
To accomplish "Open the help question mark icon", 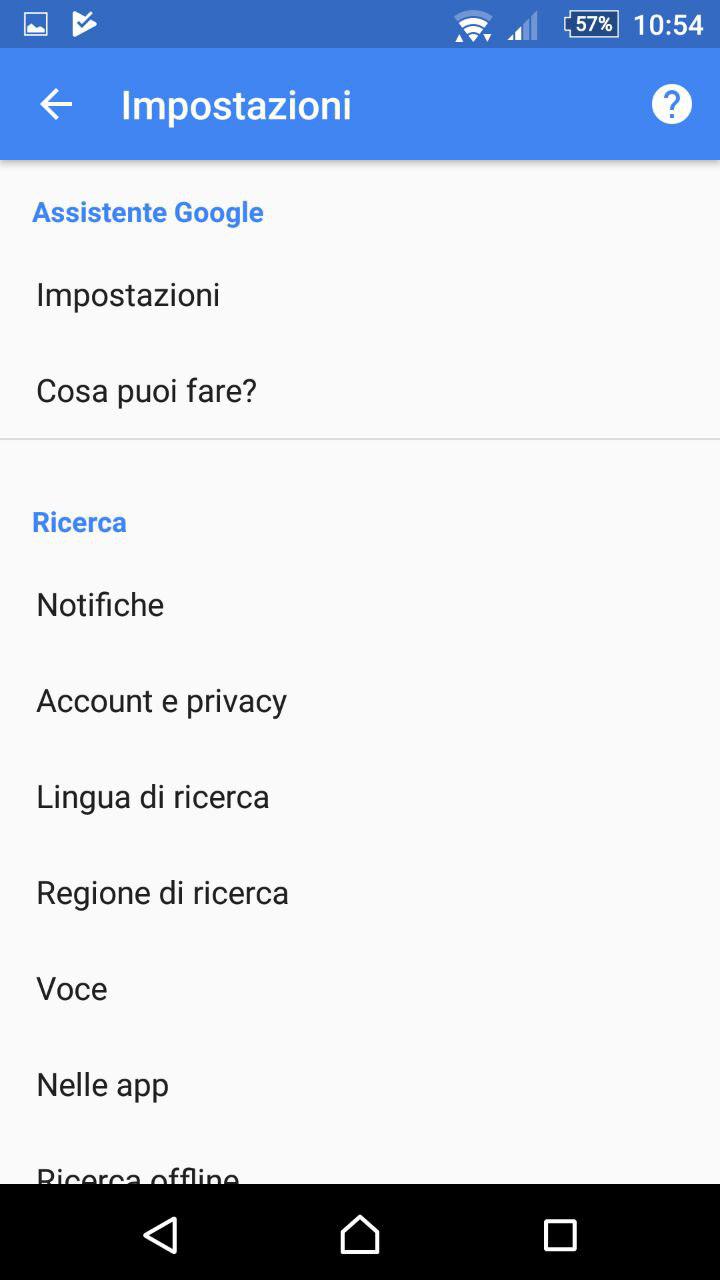I will (671, 104).
